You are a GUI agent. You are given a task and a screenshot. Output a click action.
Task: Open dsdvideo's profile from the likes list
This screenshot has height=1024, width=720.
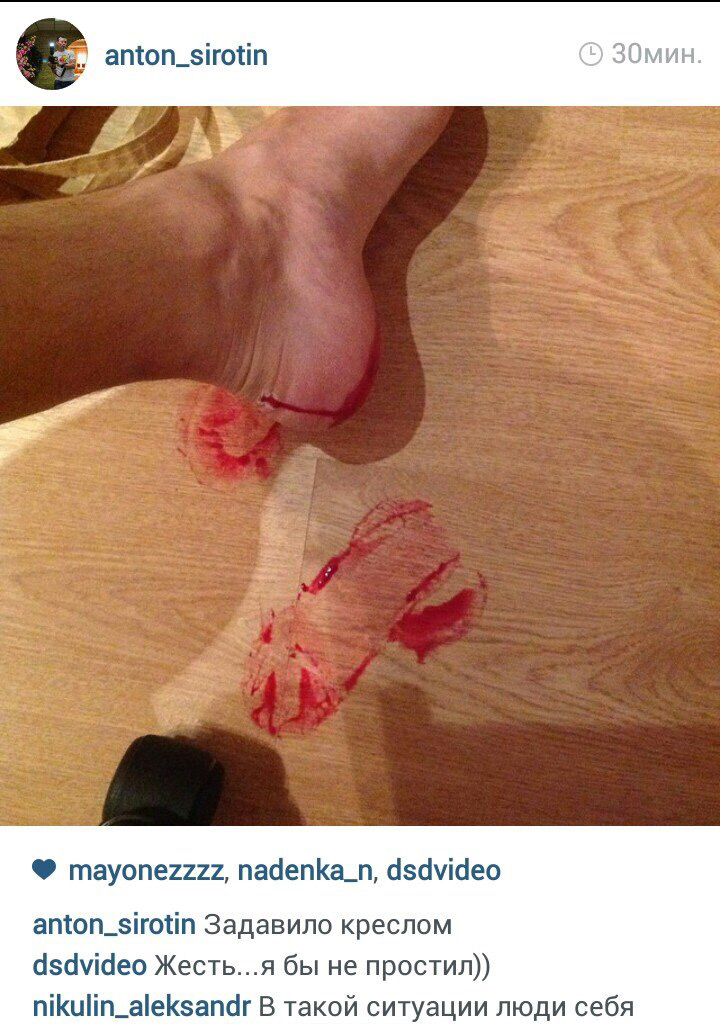[x=443, y=871]
